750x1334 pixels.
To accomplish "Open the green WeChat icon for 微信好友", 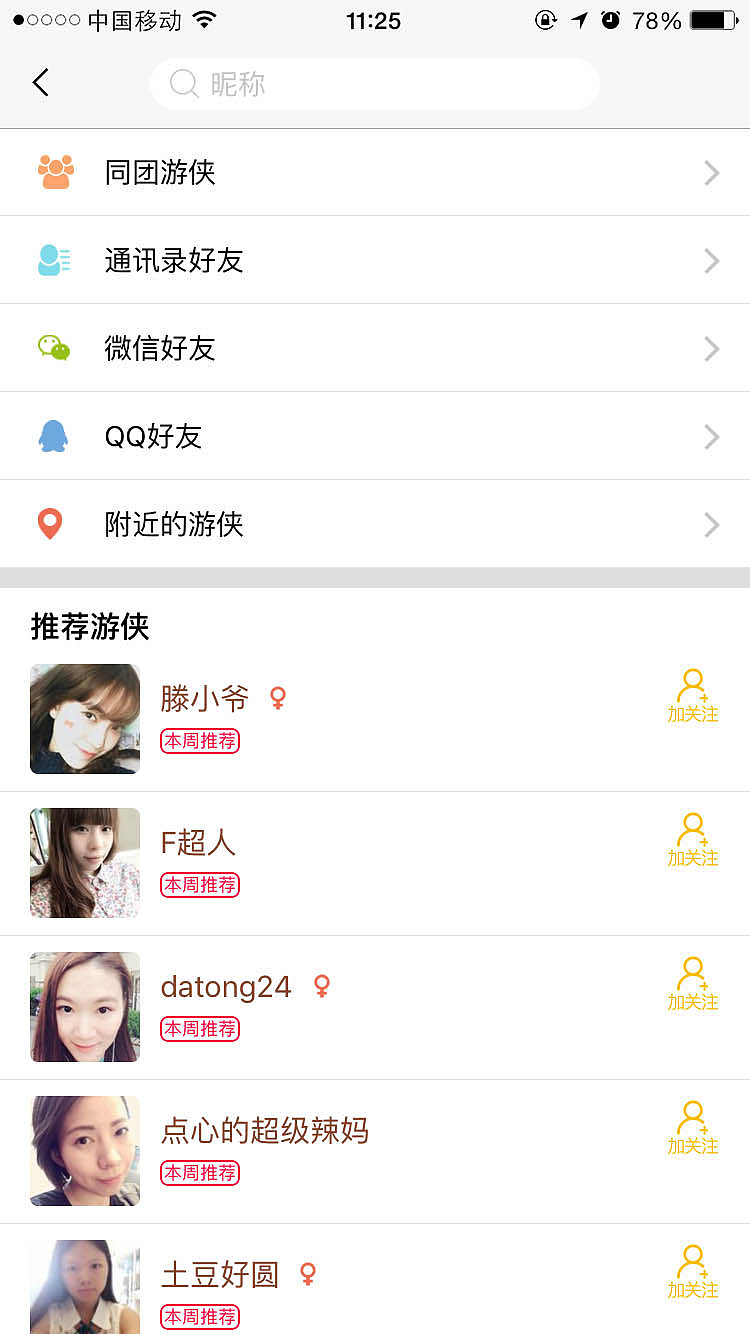I will coord(53,347).
